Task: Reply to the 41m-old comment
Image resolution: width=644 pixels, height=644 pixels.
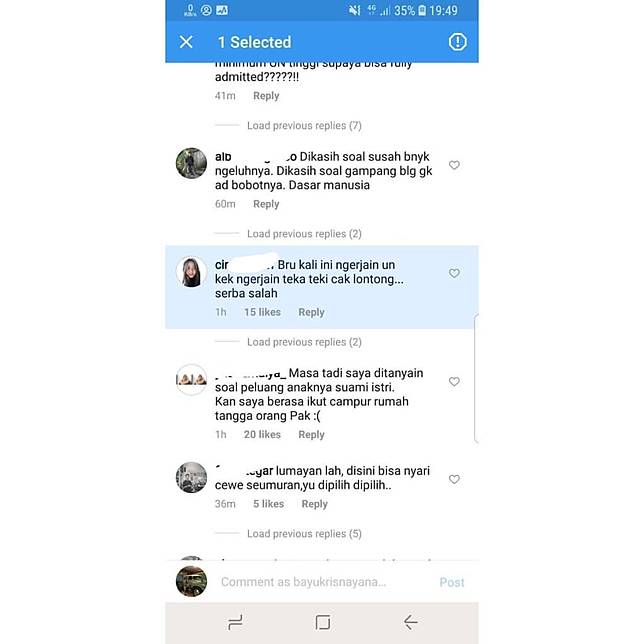Action: [266, 96]
